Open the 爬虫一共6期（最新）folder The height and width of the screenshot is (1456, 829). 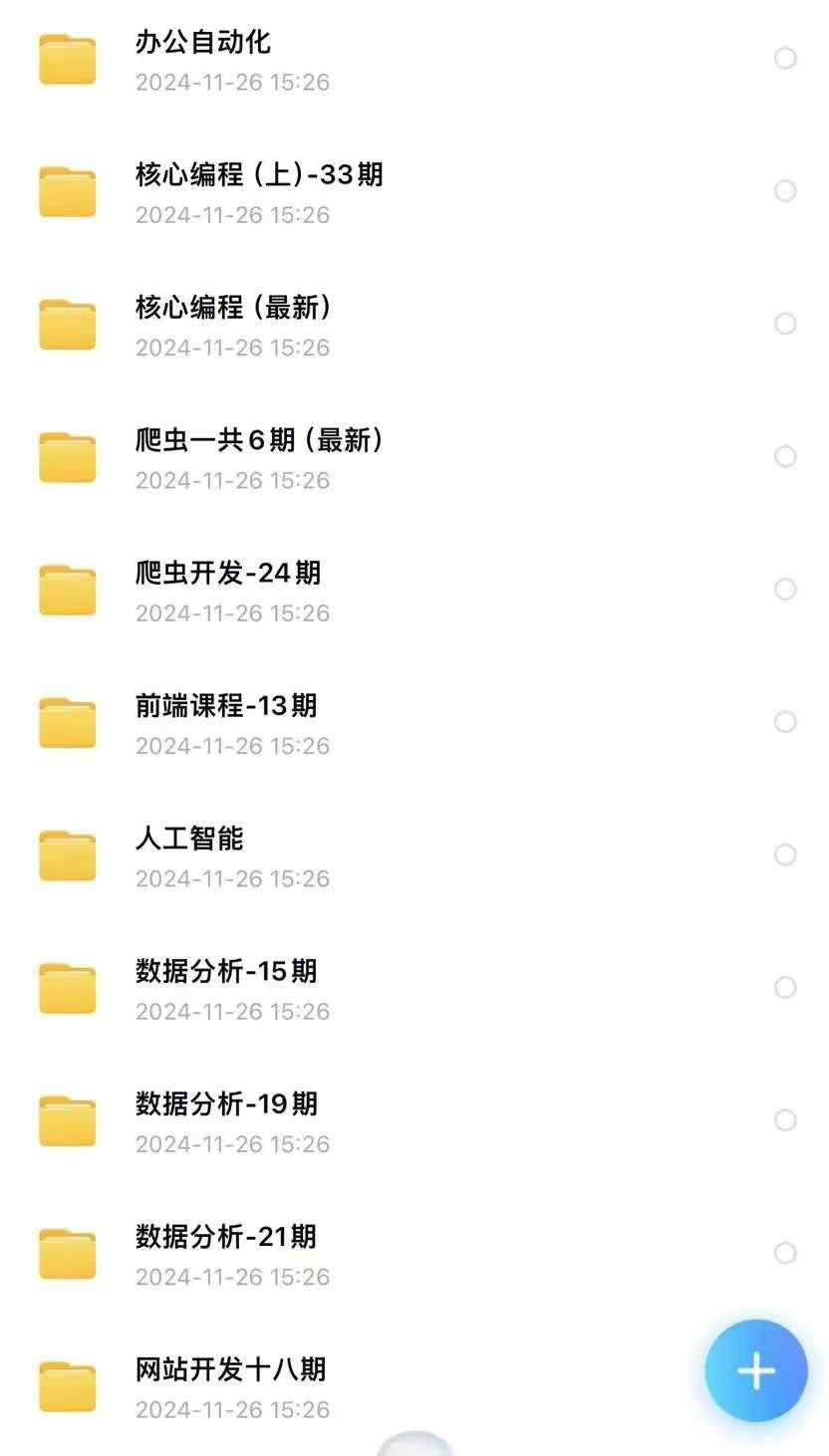point(414,456)
